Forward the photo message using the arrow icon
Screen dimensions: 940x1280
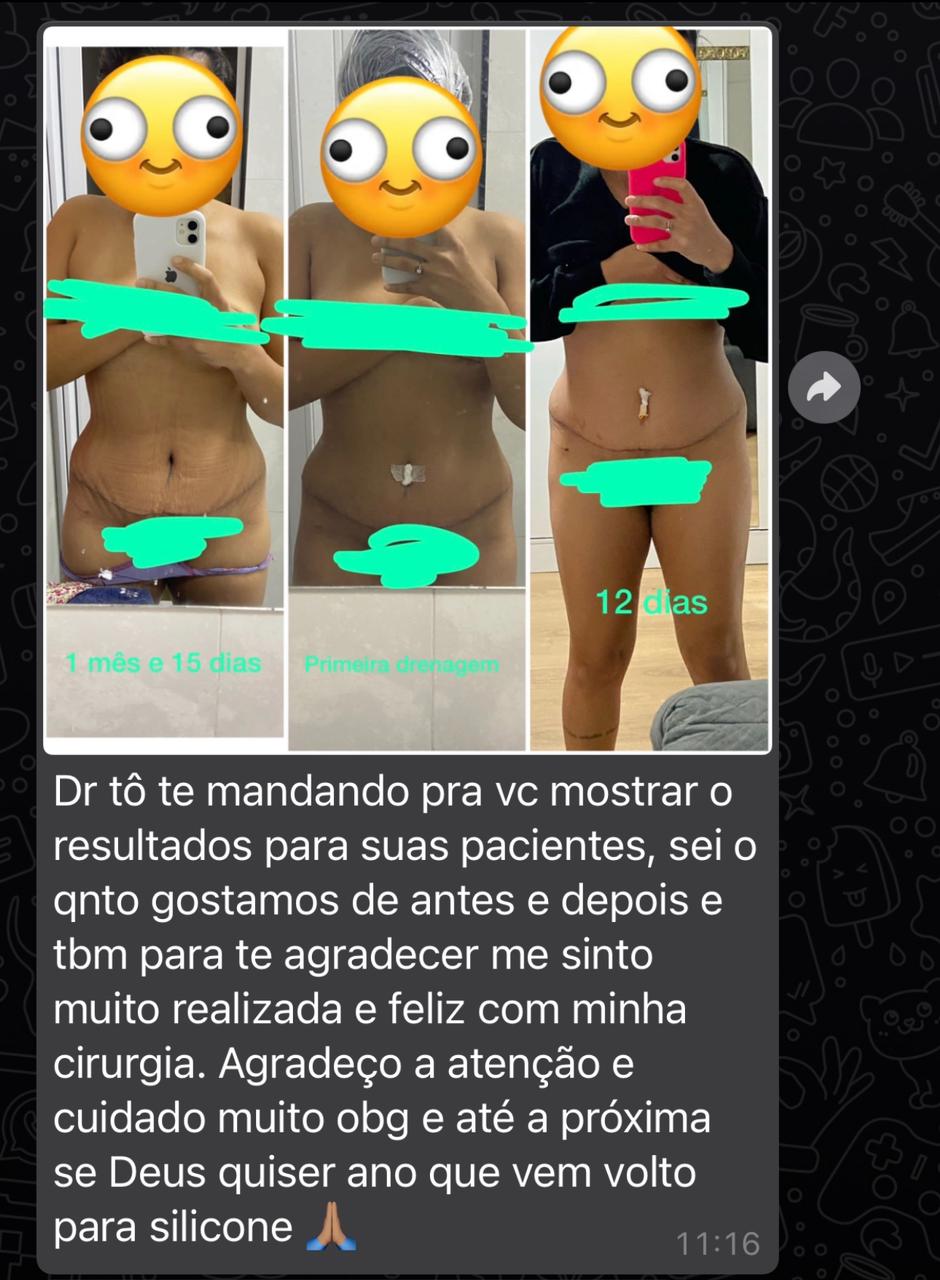[x=823, y=389]
